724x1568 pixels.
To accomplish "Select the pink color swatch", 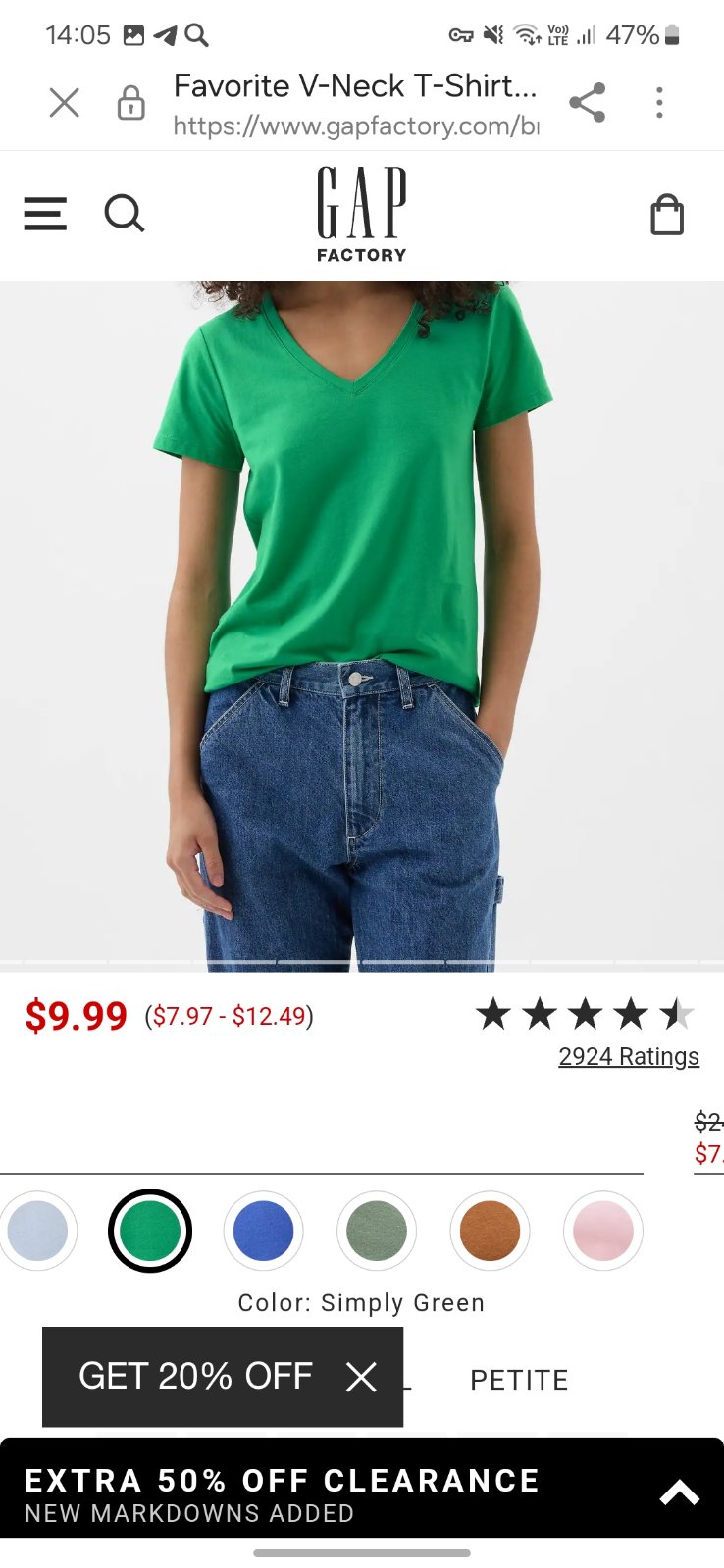I will (x=602, y=1231).
